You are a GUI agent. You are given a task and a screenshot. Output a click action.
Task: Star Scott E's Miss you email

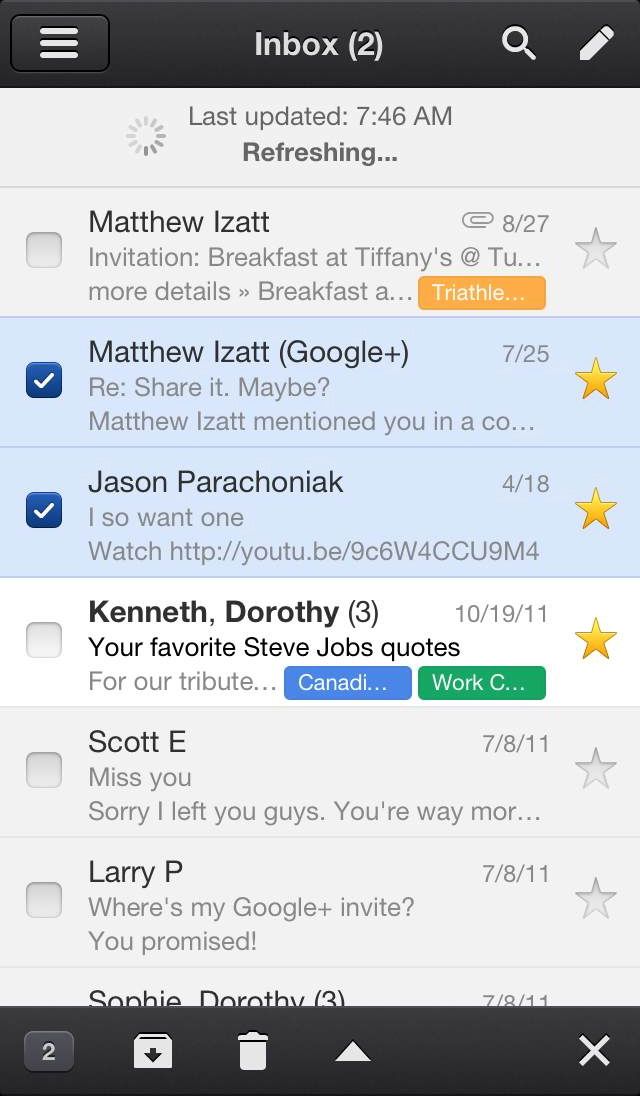pyautogui.click(x=596, y=770)
